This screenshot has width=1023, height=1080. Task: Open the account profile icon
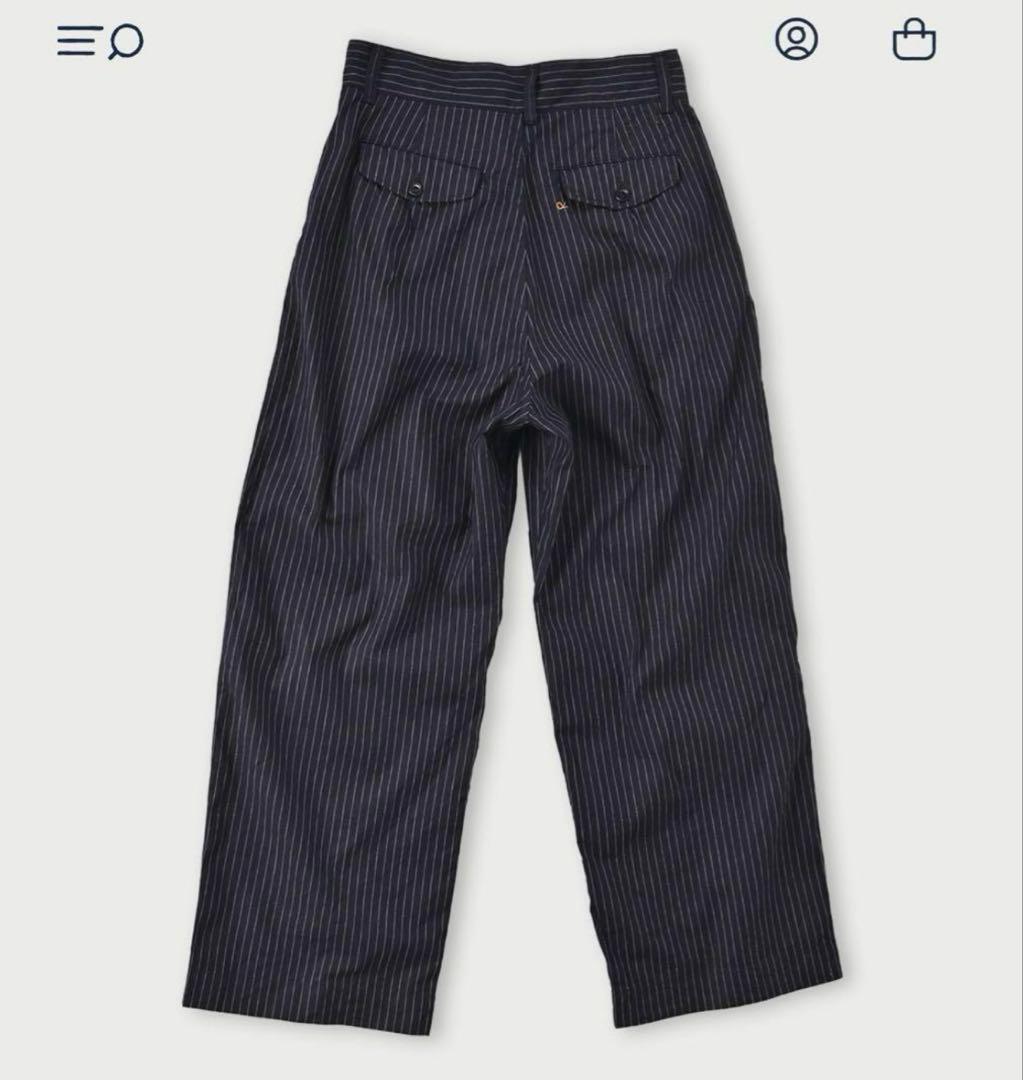coord(796,39)
